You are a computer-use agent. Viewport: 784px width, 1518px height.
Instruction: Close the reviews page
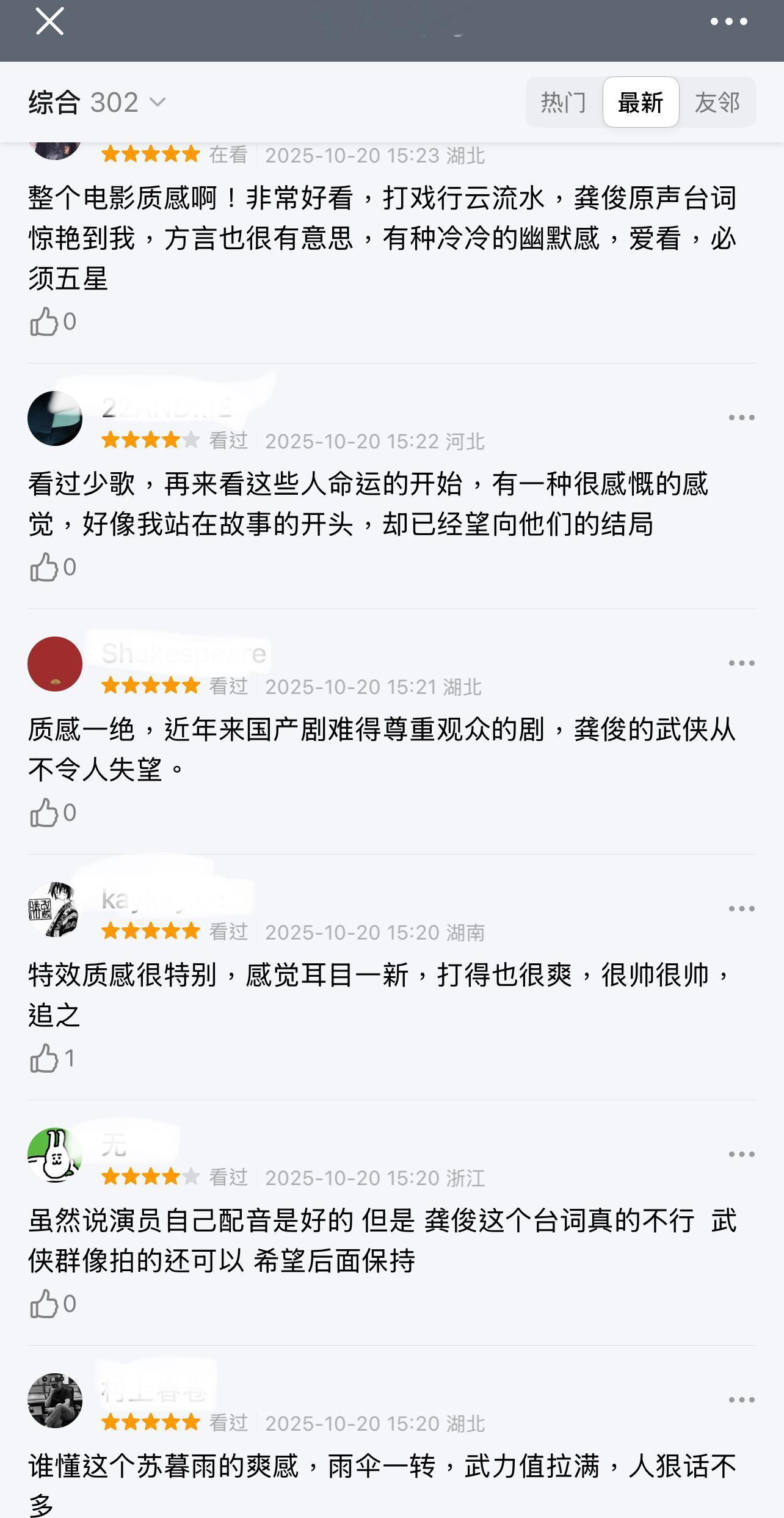pyautogui.click(x=49, y=22)
